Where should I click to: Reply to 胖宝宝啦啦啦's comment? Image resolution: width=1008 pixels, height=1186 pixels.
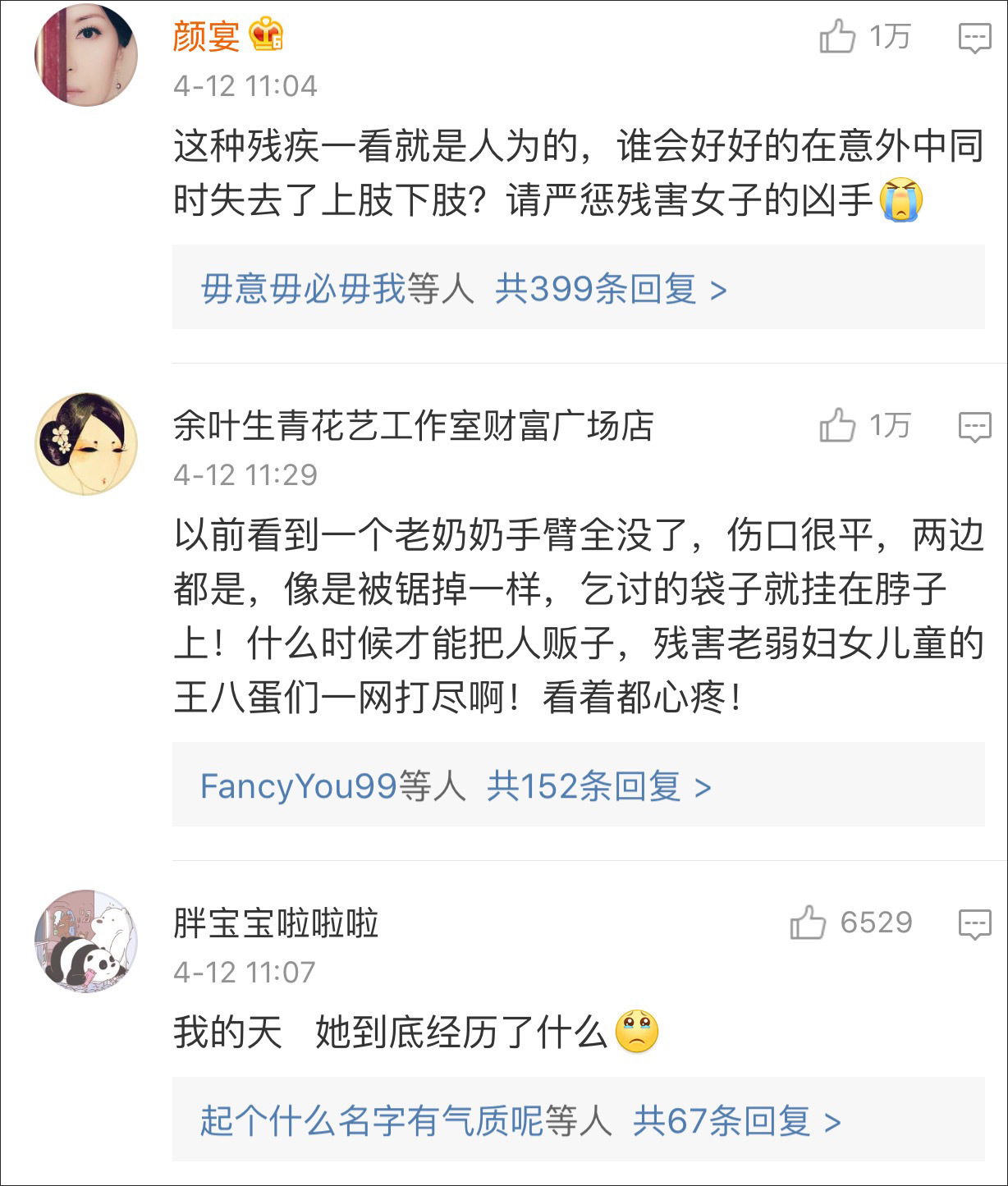click(x=974, y=924)
